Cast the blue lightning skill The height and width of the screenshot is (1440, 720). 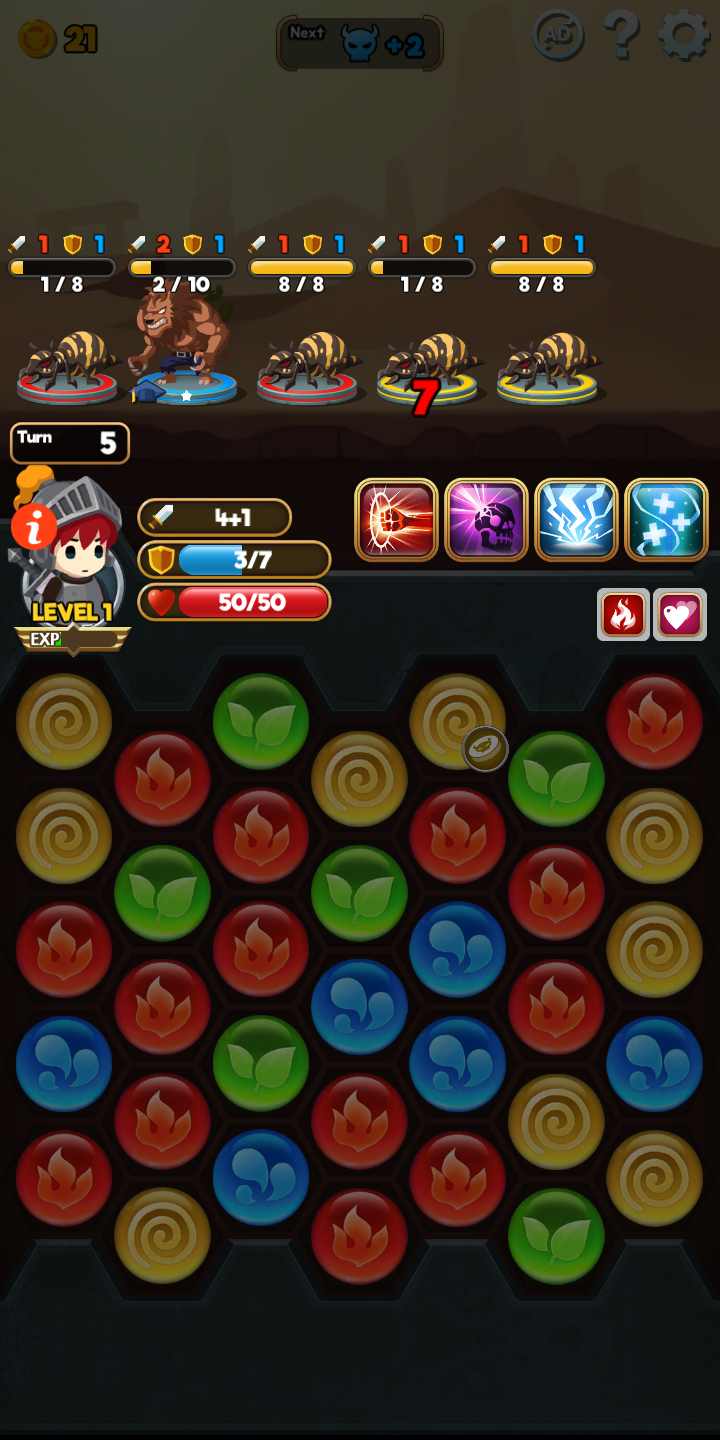(x=576, y=520)
